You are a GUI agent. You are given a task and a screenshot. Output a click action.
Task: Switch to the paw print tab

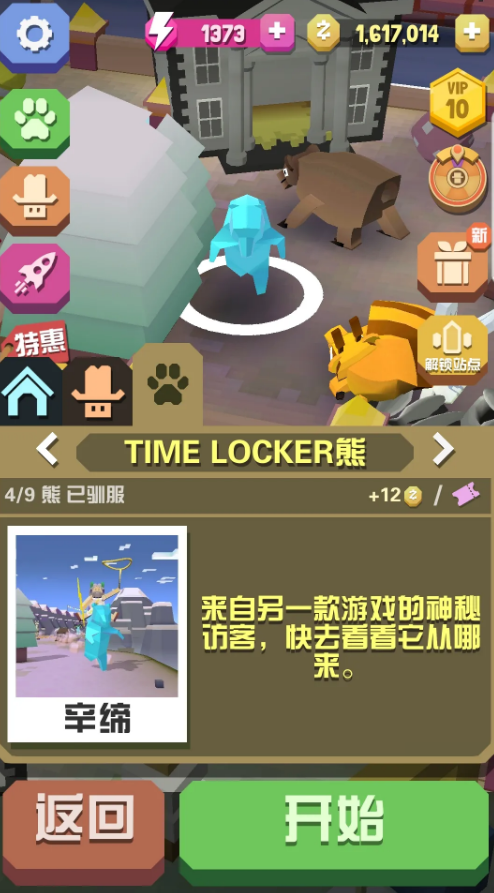coord(168,387)
